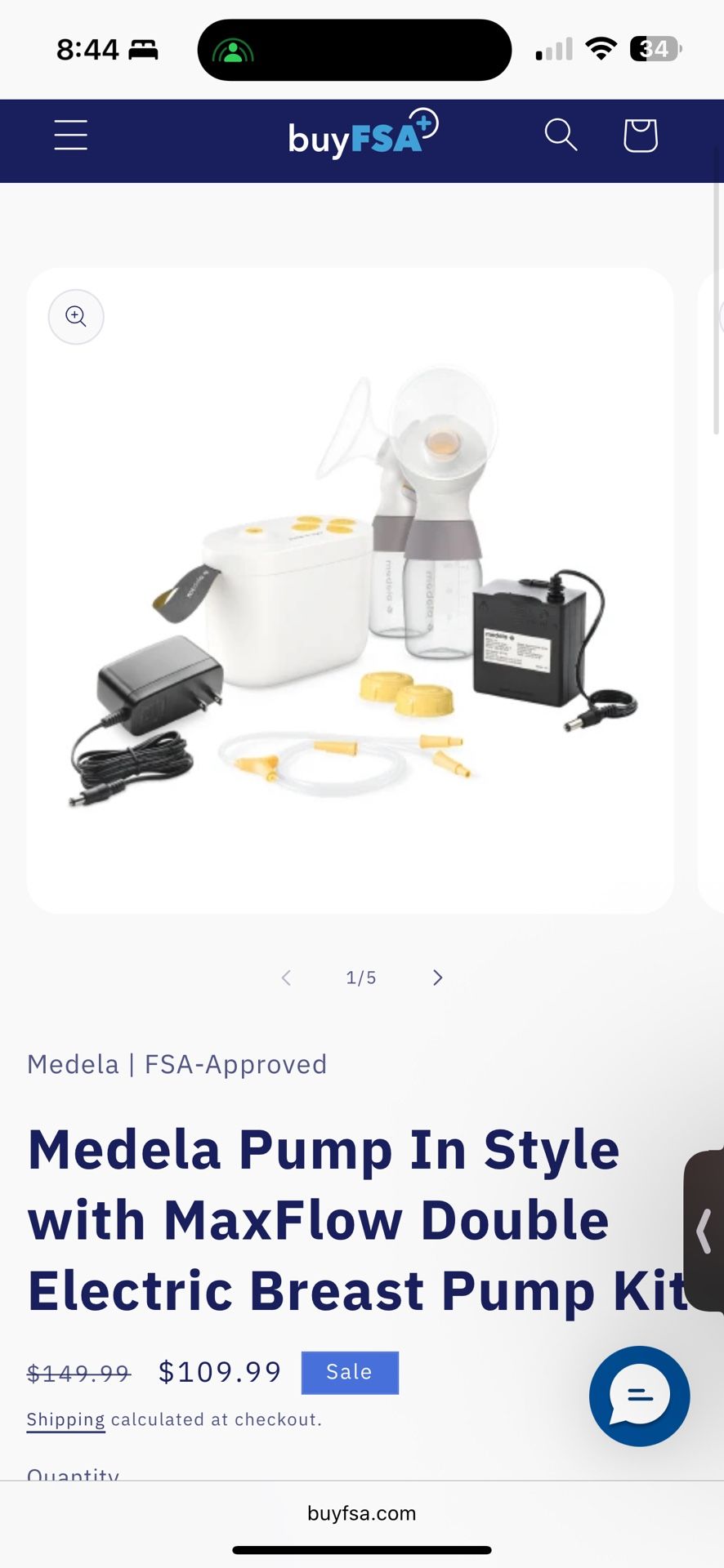Advance to the next product image
The width and height of the screenshot is (724, 1568).
pos(437,977)
